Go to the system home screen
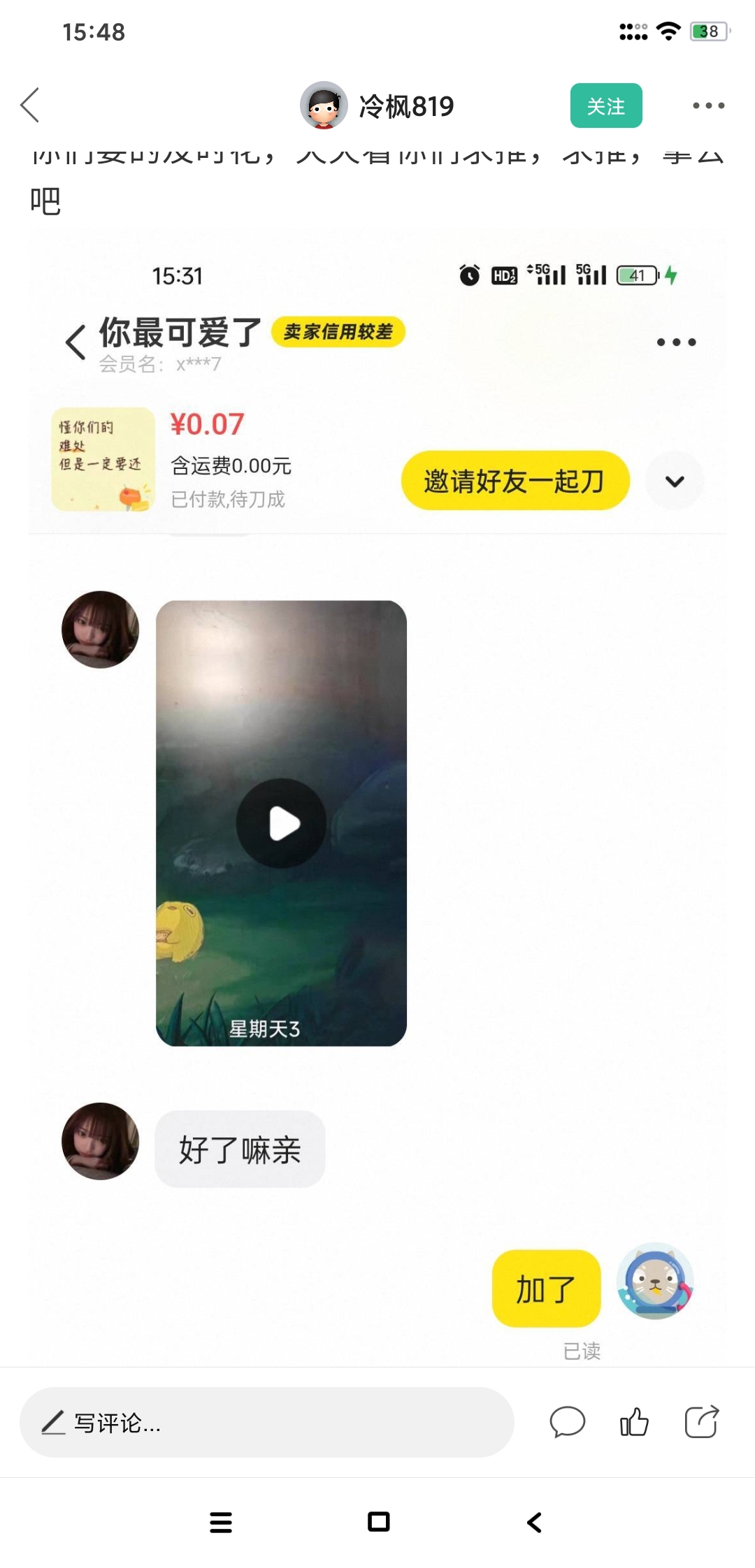Screen dimensions: 755x1568 378,1522
